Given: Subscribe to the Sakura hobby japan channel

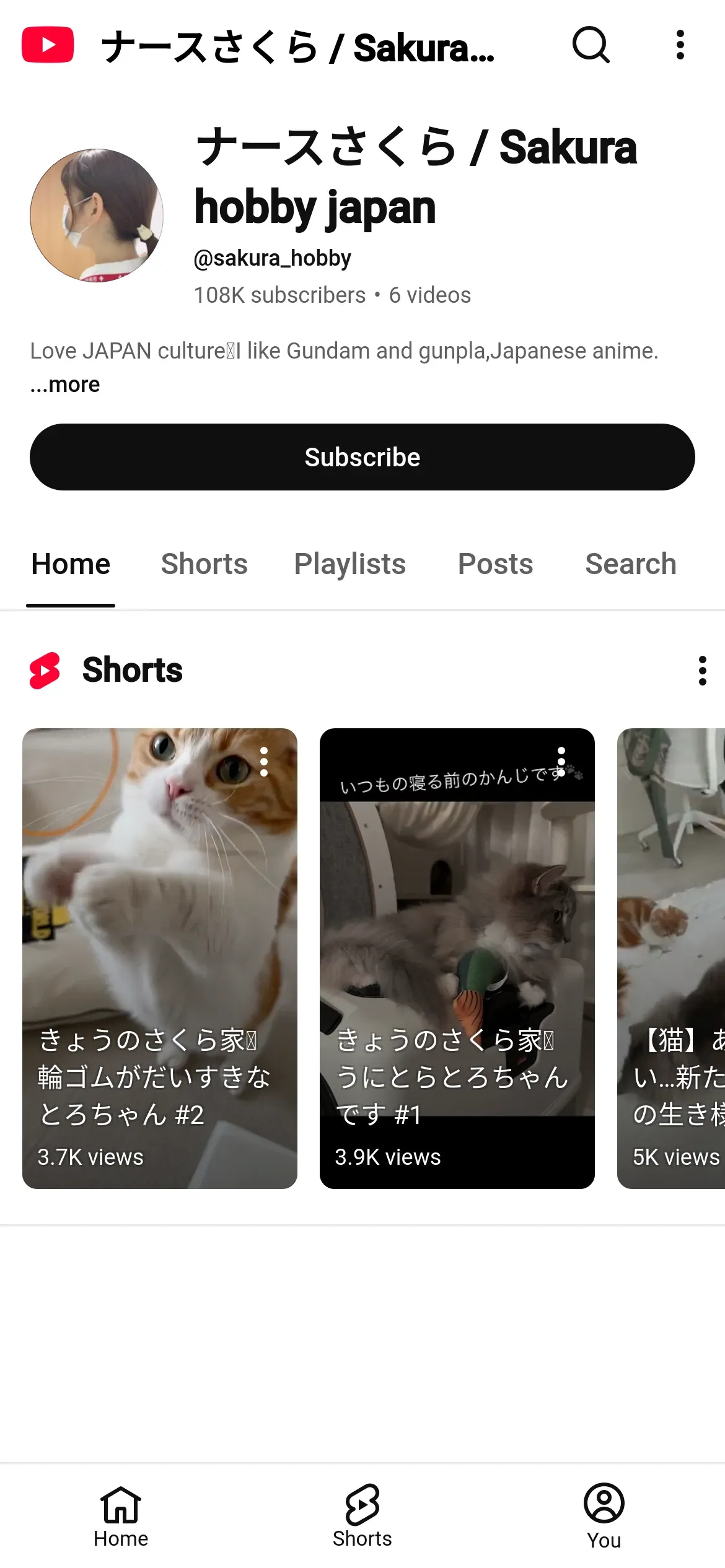Looking at the screenshot, I should pos(362,457).
